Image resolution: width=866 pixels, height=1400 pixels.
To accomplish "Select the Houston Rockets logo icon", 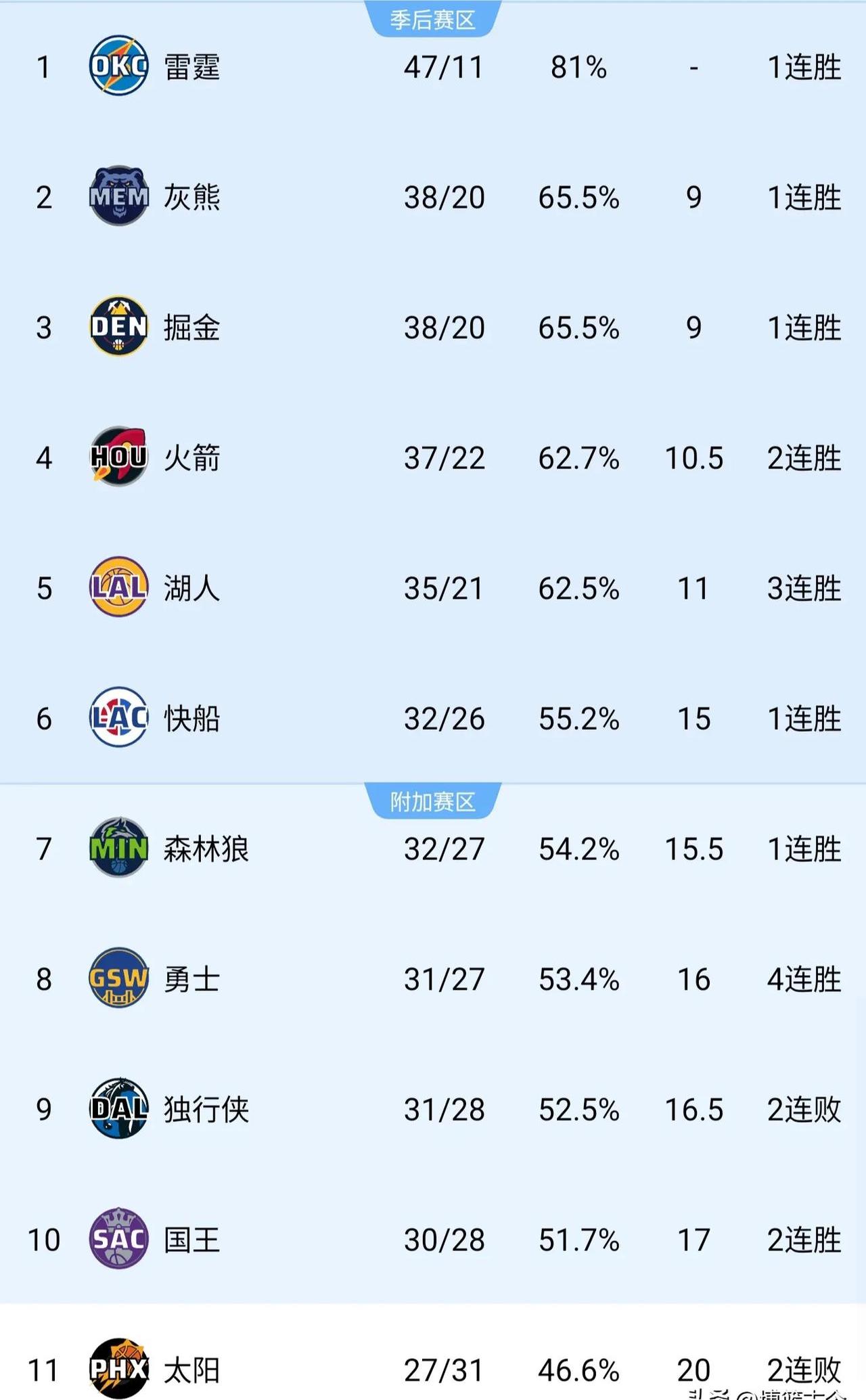I will point(118,457).
